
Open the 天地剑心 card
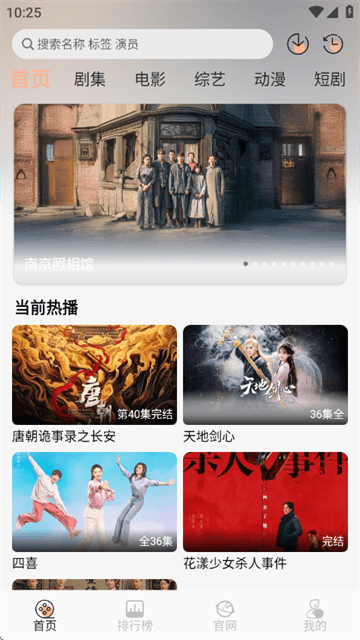(x=265, y=384)
